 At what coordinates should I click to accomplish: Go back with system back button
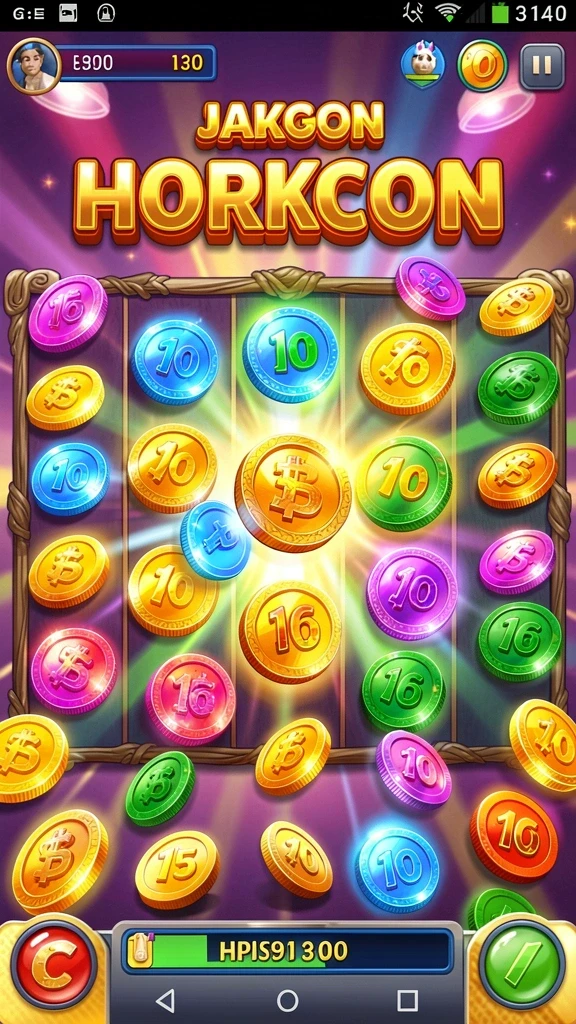point(166,1000)
